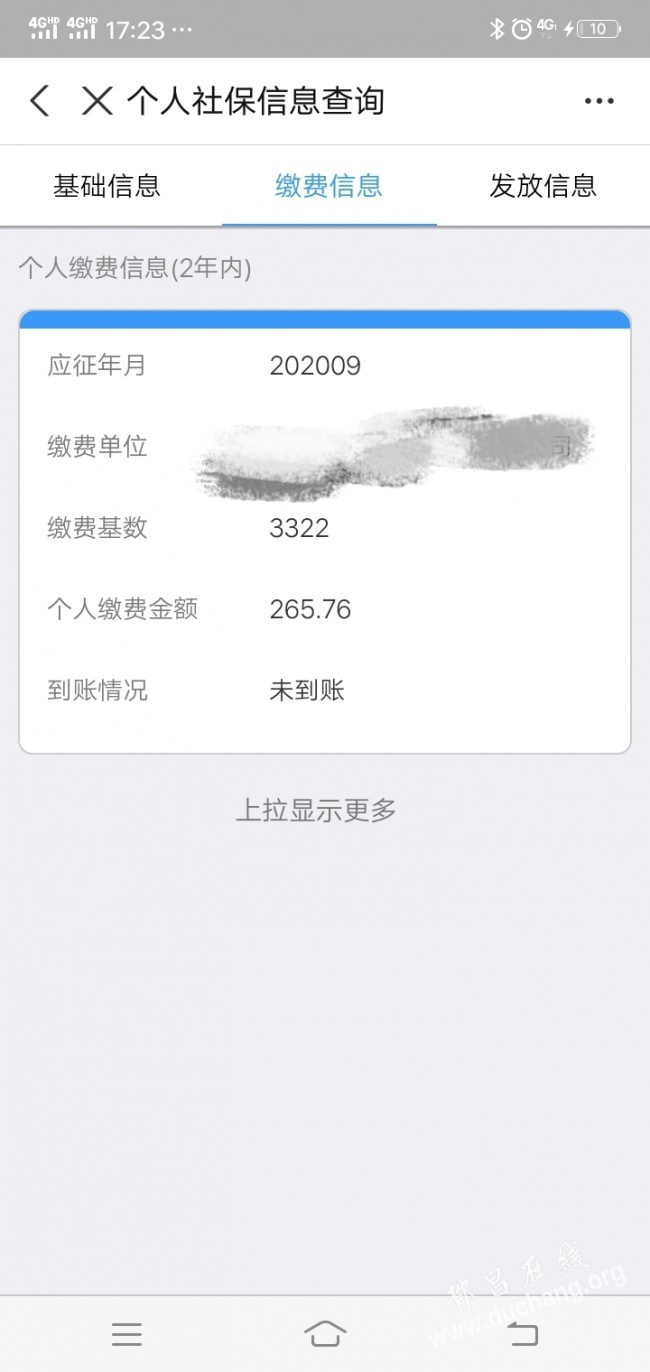Tap the system home button

tap(325, 1334)
